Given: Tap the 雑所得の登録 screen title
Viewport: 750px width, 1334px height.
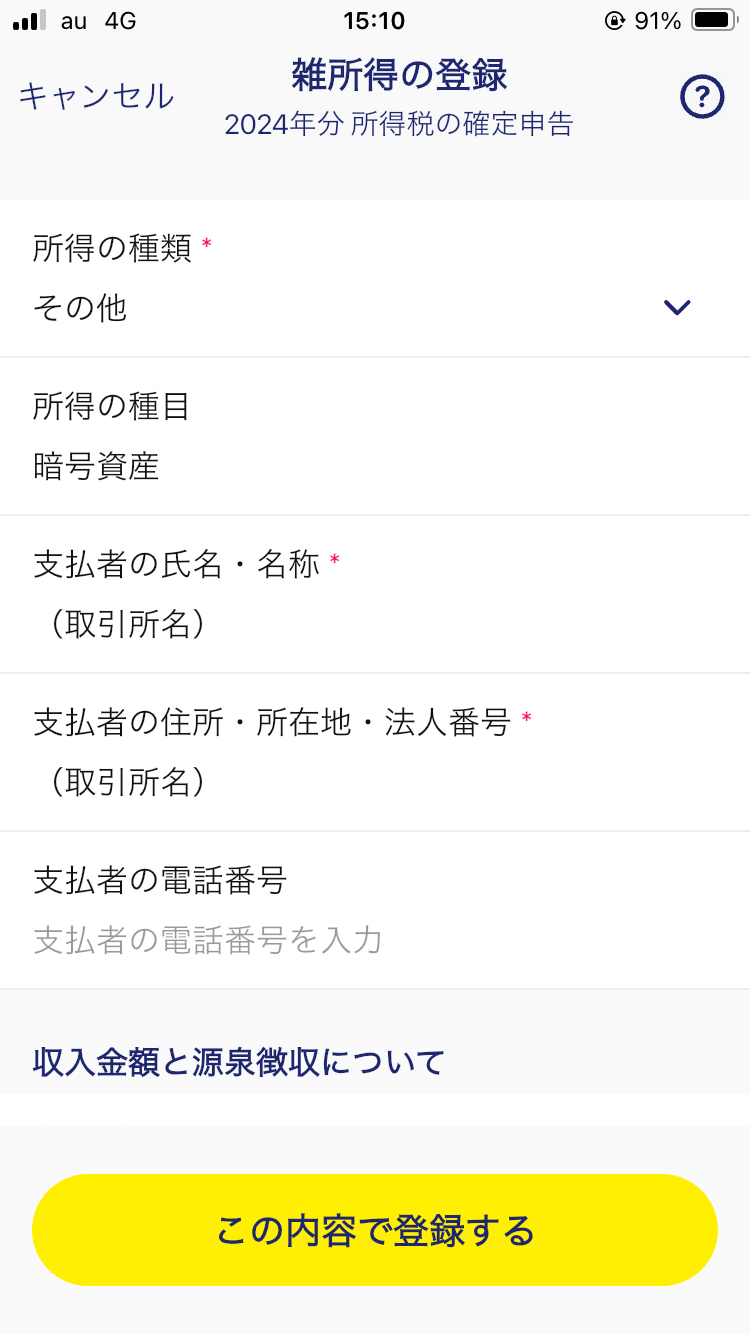Looking at the screenshot, I should click(x=398, y=74).
